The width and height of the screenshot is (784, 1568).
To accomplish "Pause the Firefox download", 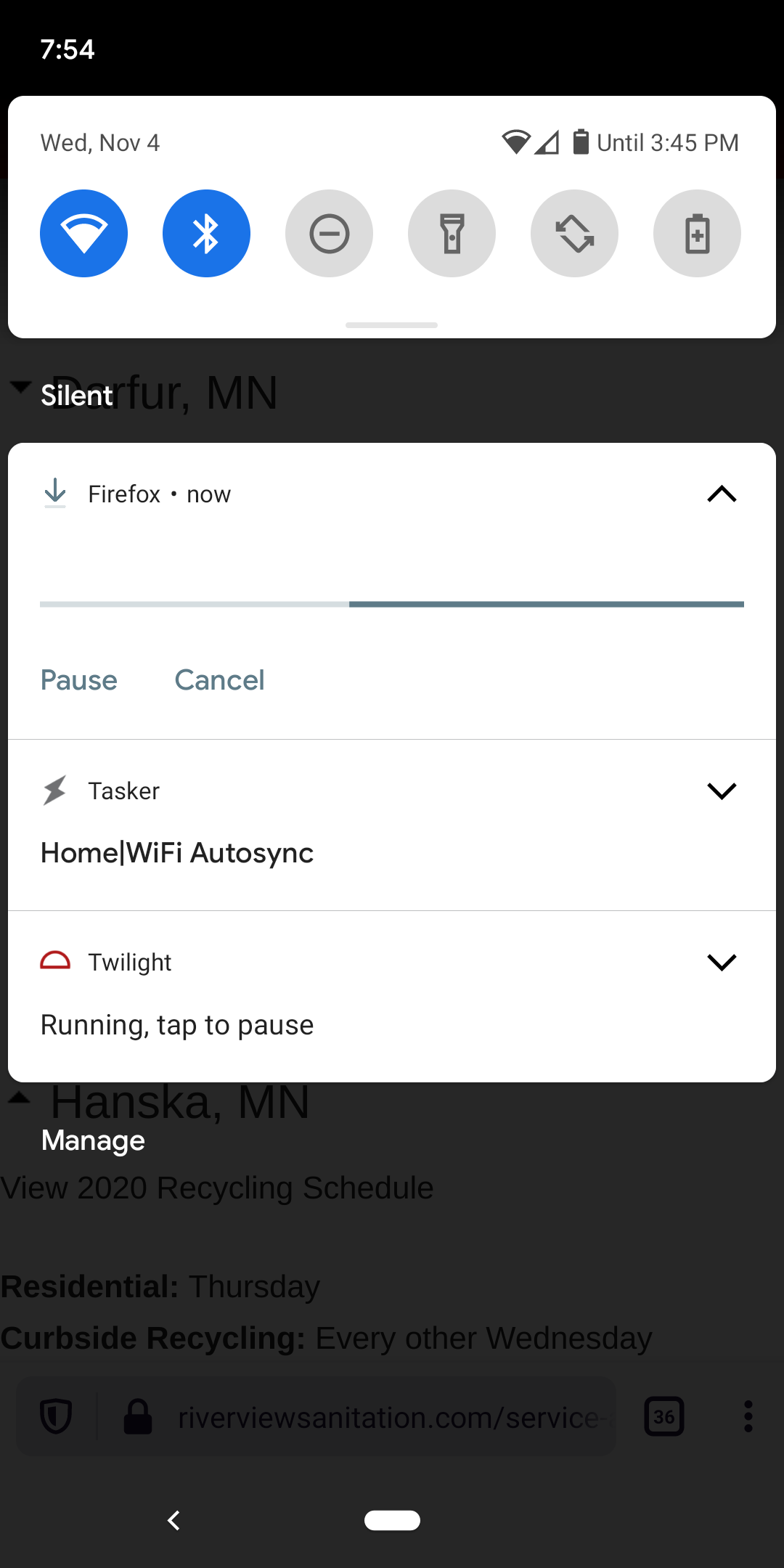I will (x=78, y=680).
